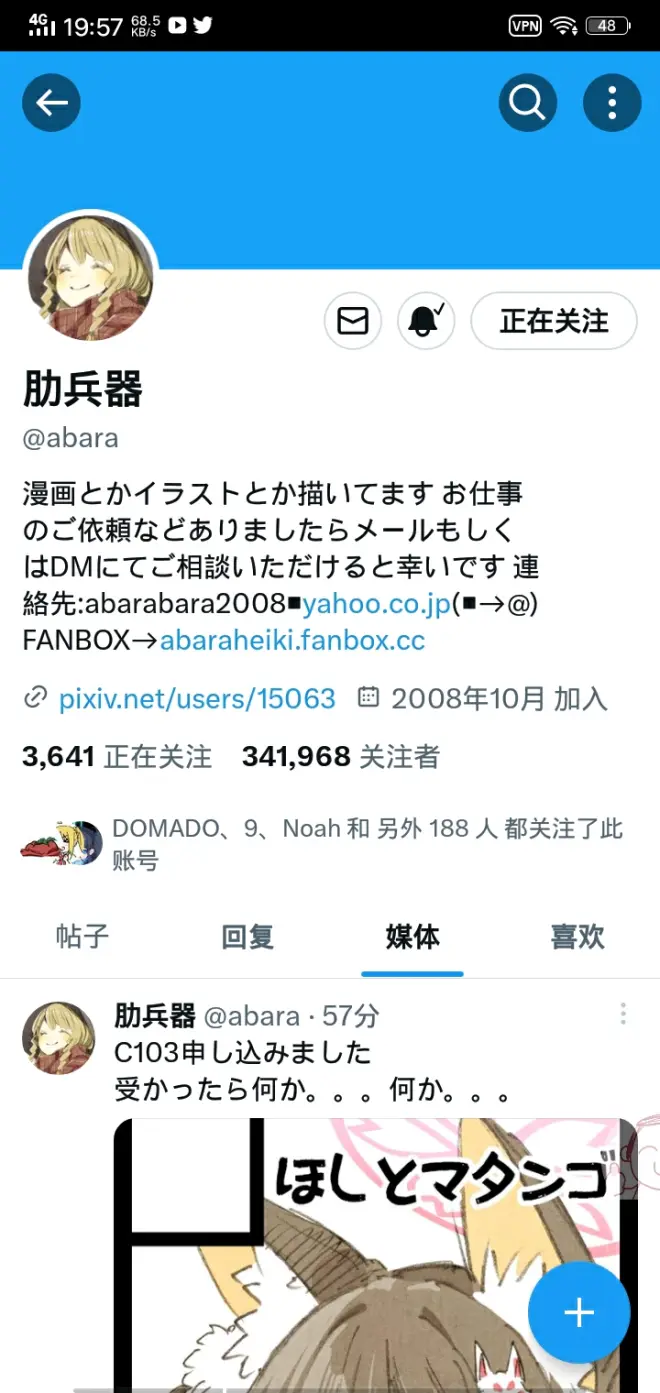
Task: Open the yahoo.co.jp link in the bio
Action: (x=376, y=604)
